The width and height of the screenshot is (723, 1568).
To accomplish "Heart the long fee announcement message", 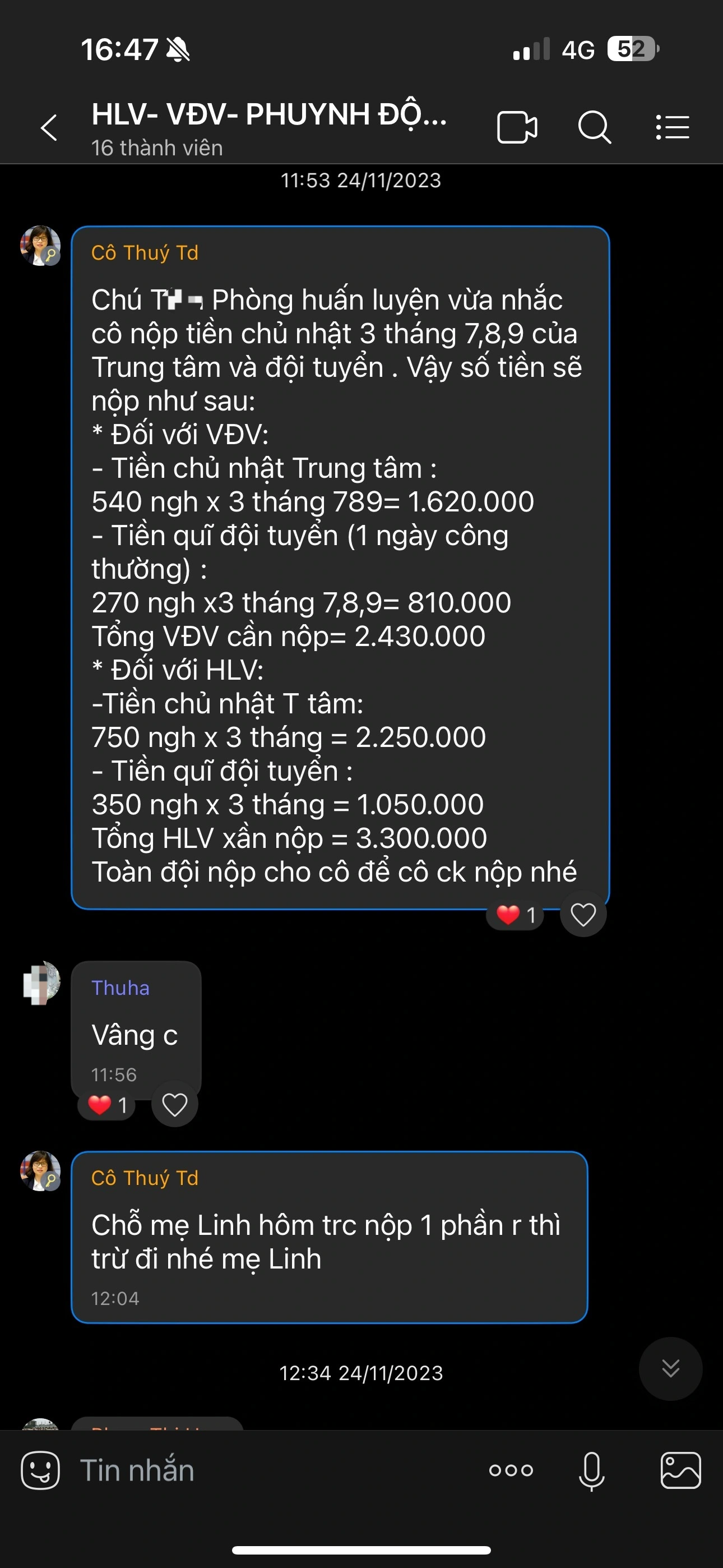I will [582, 913].
